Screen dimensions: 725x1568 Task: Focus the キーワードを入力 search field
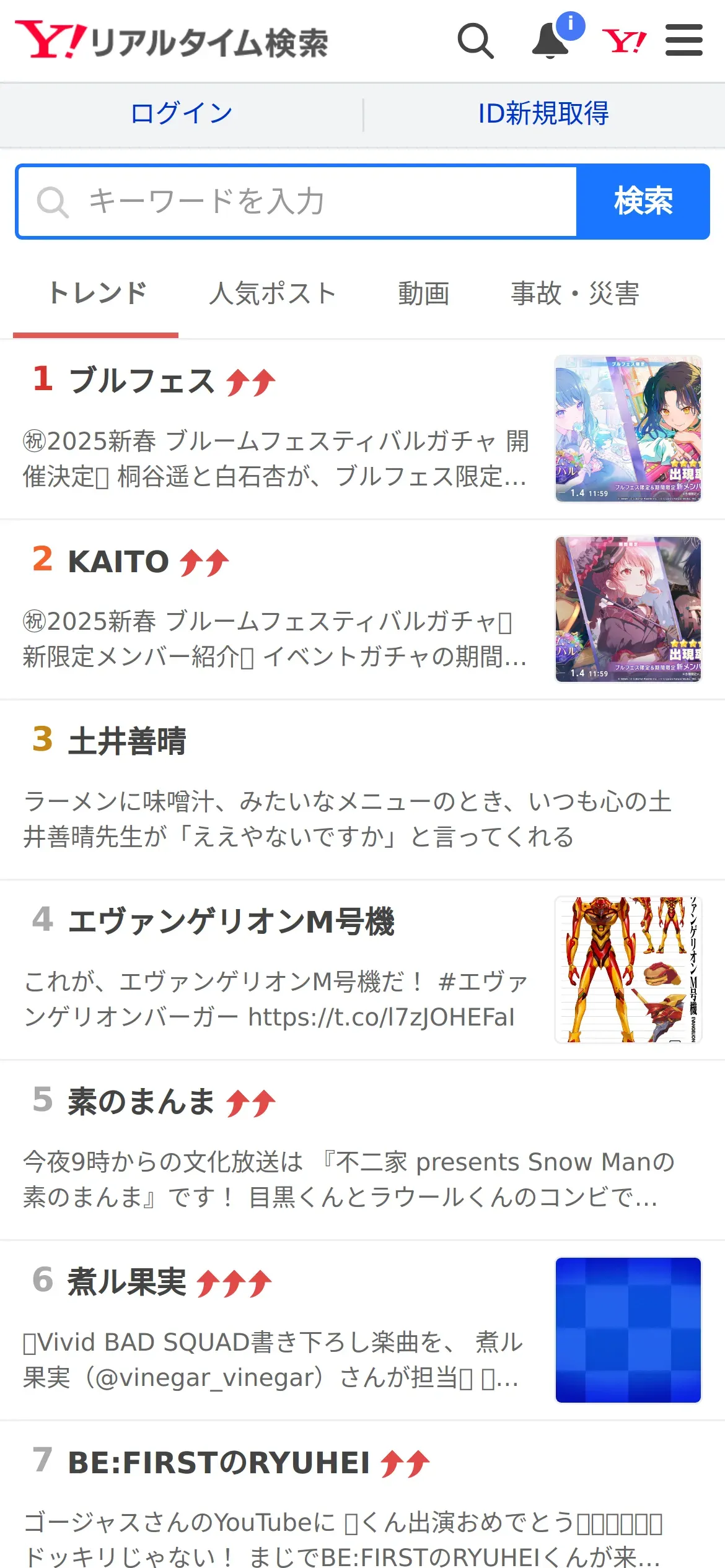(297, 202)
